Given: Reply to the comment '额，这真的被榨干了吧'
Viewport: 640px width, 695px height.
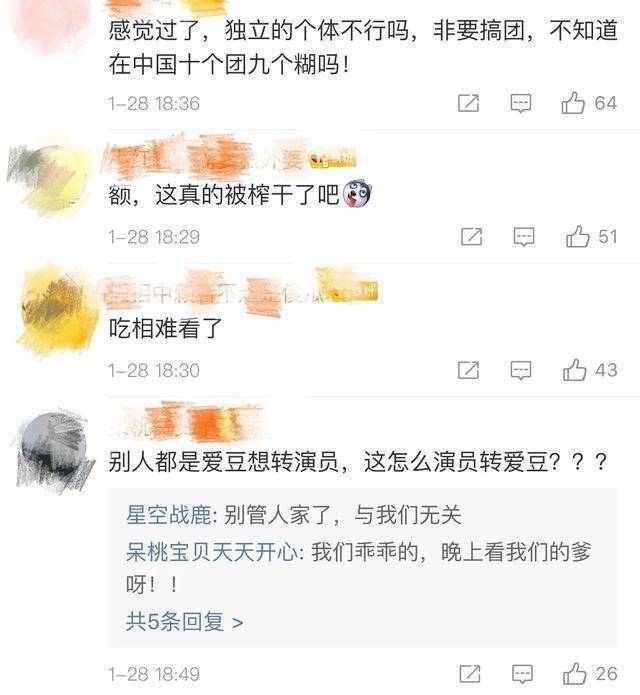Looking at the screenshot, I should tap(523, 237).
